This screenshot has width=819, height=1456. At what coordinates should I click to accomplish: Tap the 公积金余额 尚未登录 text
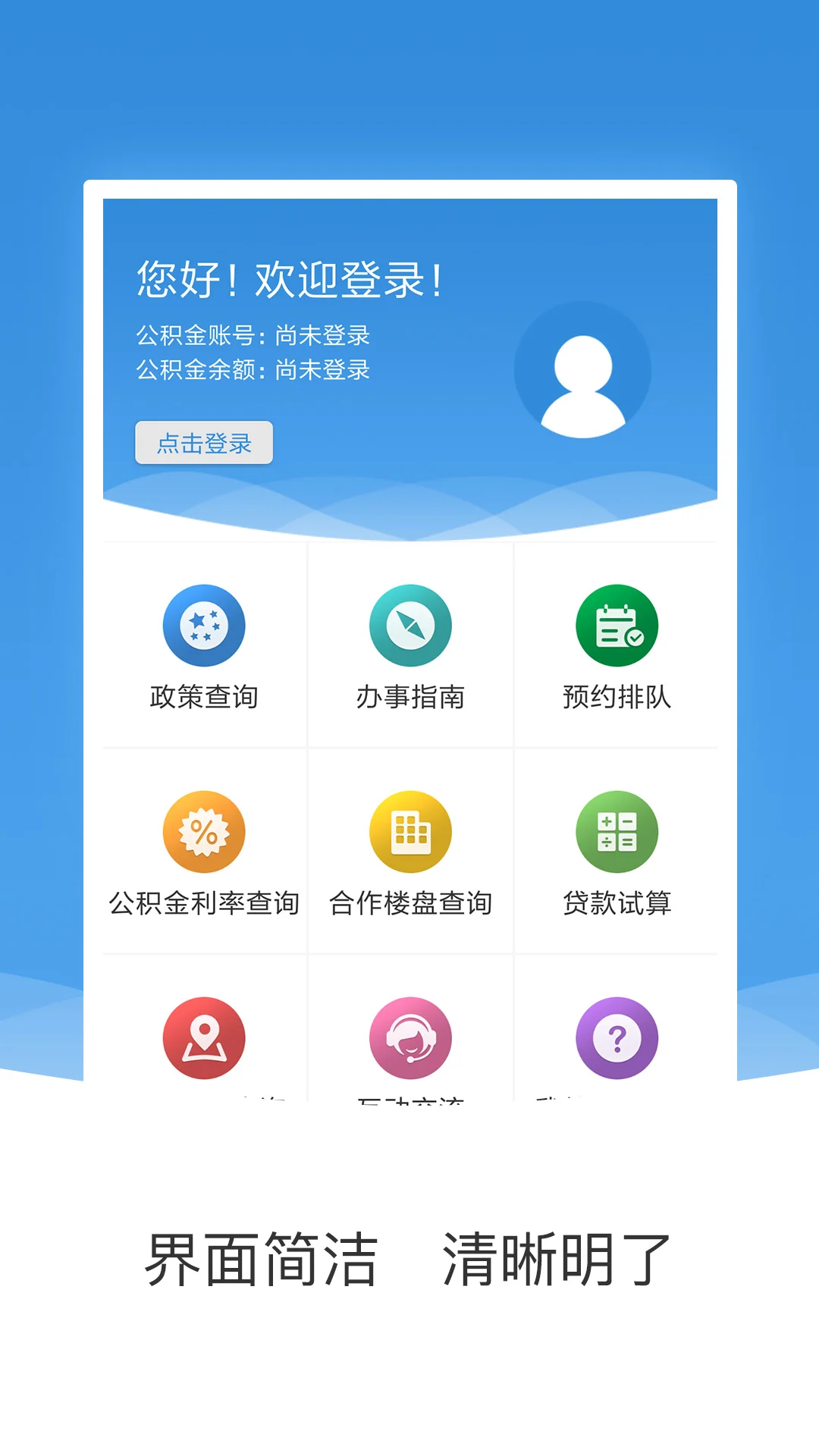(253, 372)
